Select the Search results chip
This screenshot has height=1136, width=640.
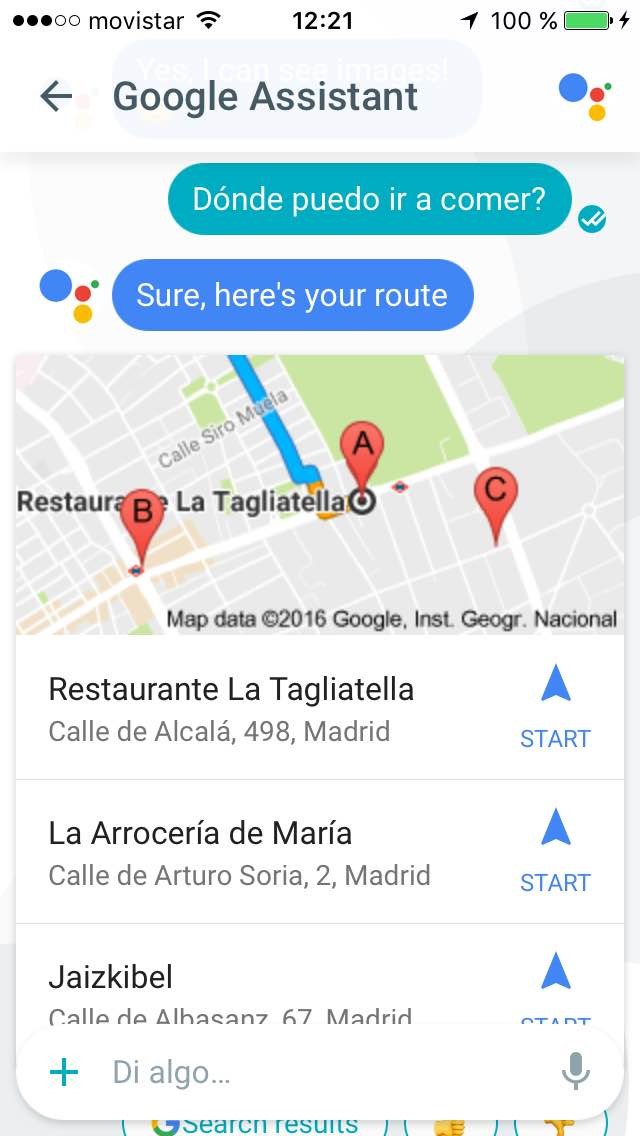click(255, 1123)
